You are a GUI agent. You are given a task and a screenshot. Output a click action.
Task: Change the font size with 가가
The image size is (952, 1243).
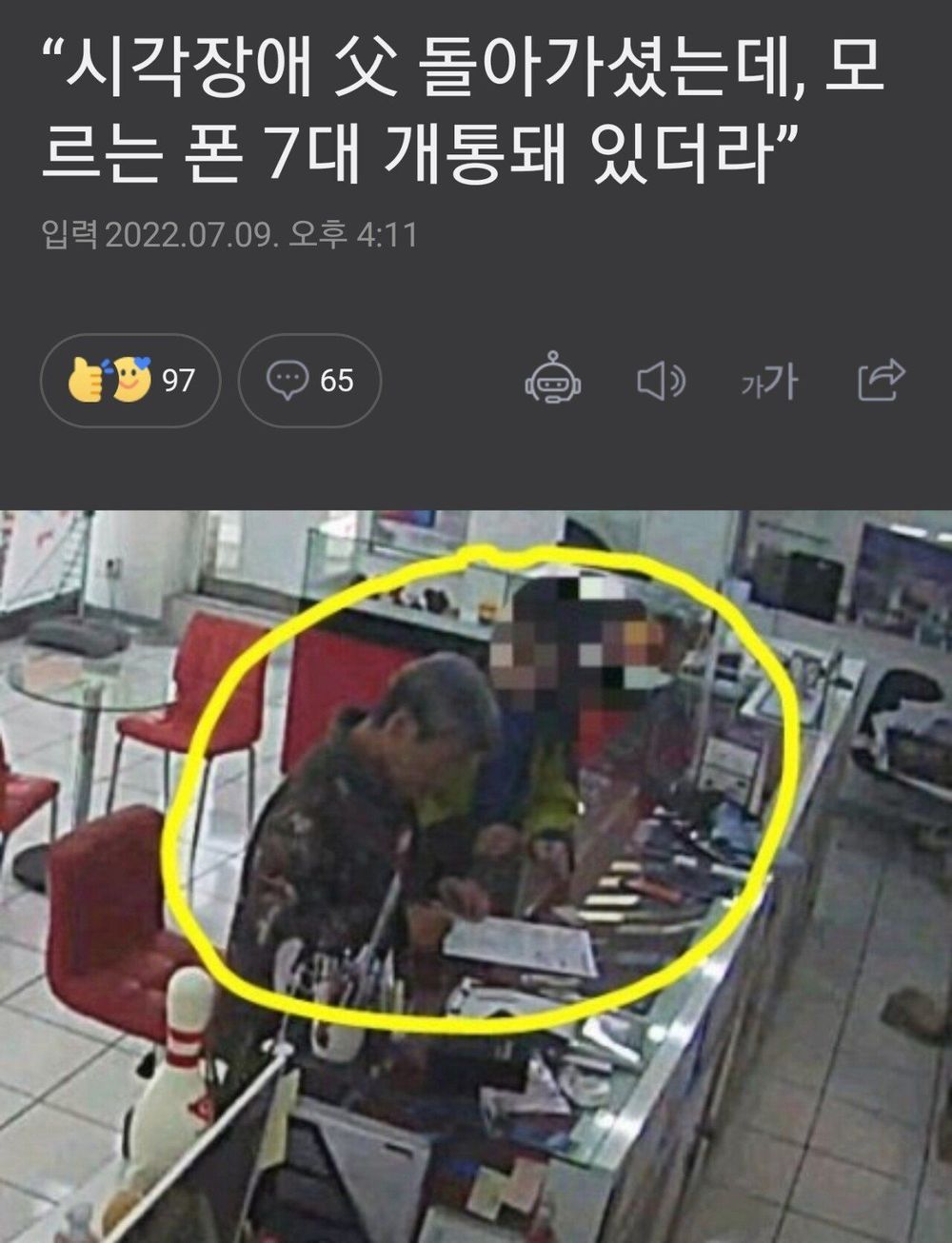[769, 383]
